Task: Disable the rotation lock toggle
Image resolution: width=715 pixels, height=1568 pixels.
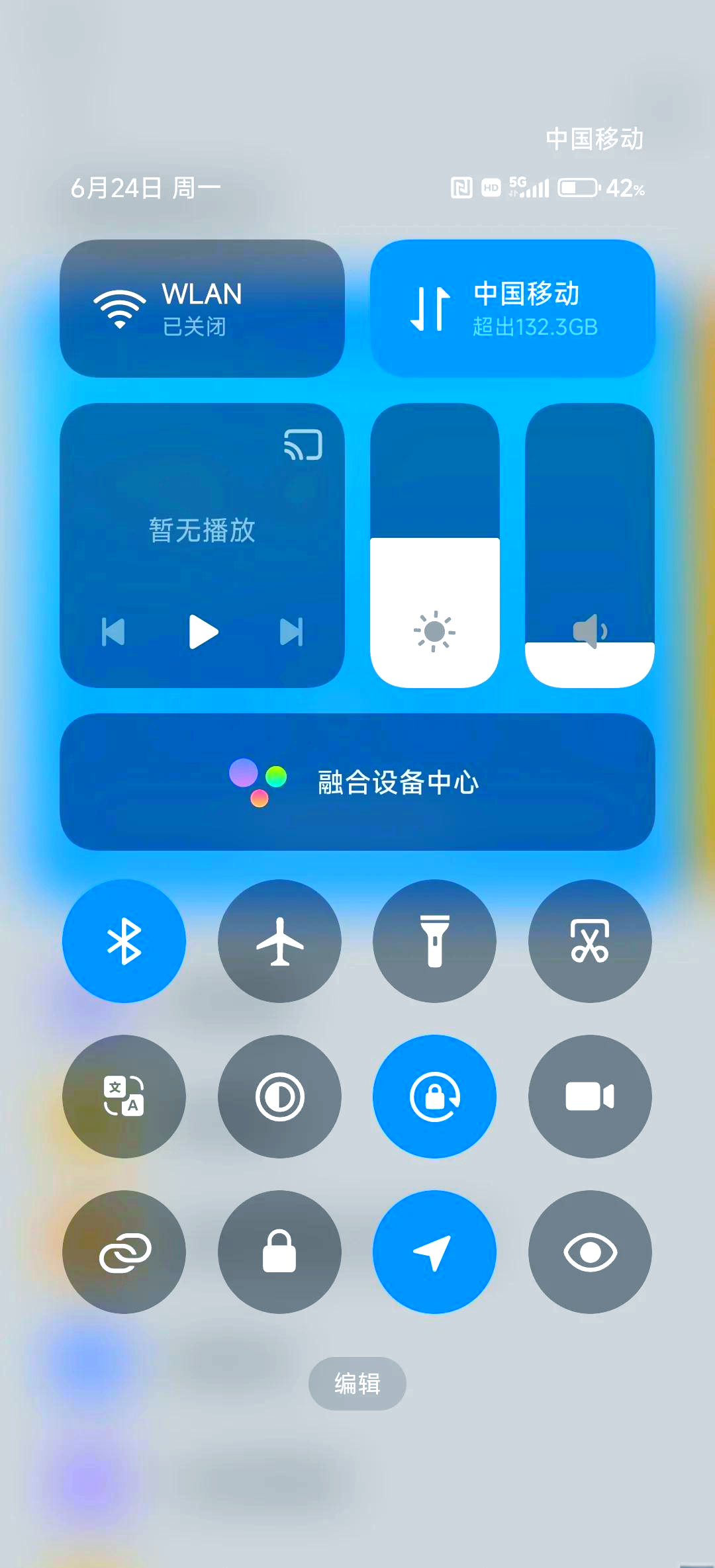Action: 434,1096
